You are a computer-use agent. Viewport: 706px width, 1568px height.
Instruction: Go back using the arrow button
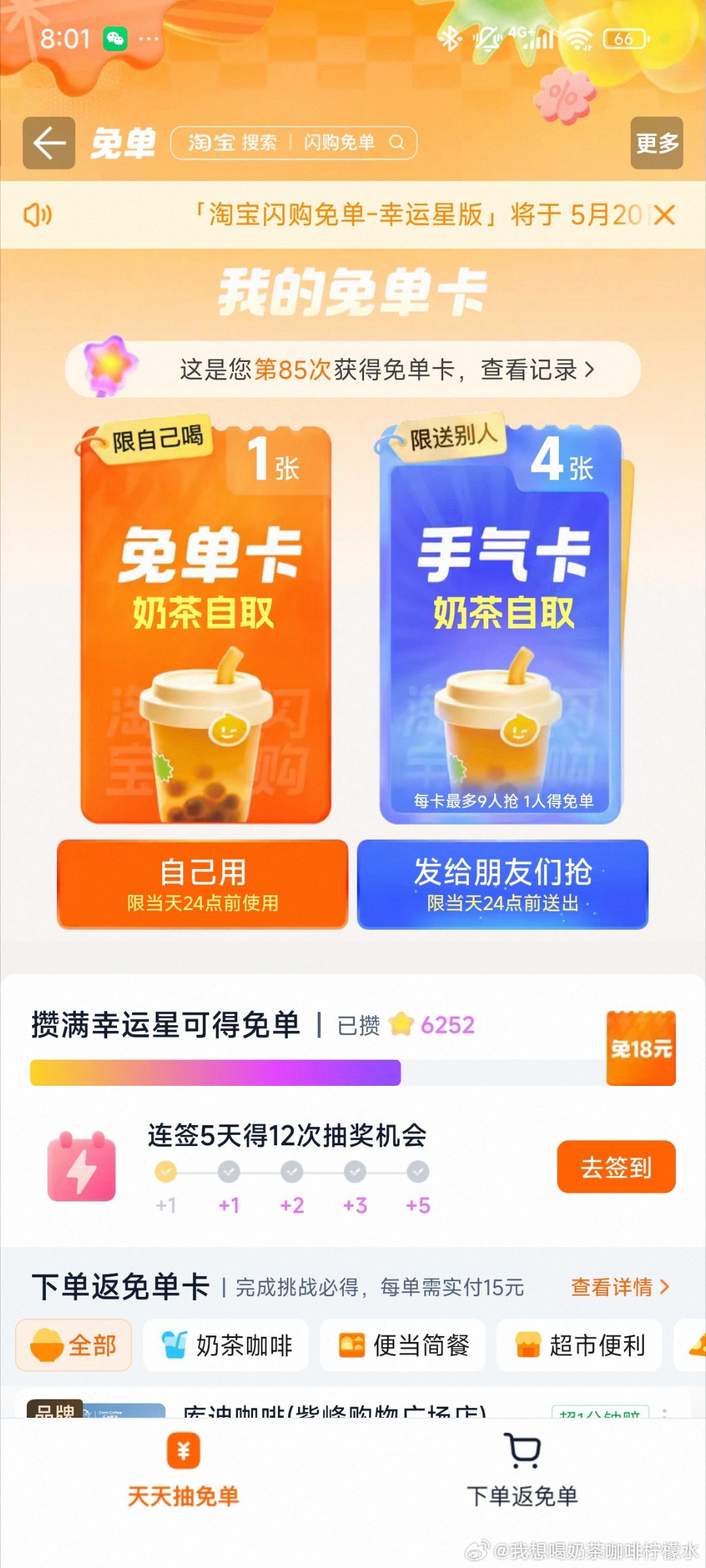tap(49, 143)
